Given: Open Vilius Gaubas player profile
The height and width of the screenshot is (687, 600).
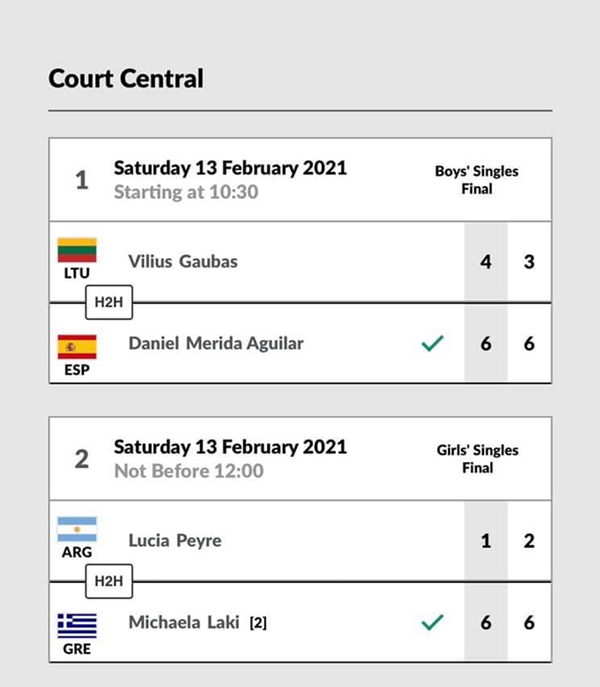Looking at the screenshot, I should click(x=183, y=261).
